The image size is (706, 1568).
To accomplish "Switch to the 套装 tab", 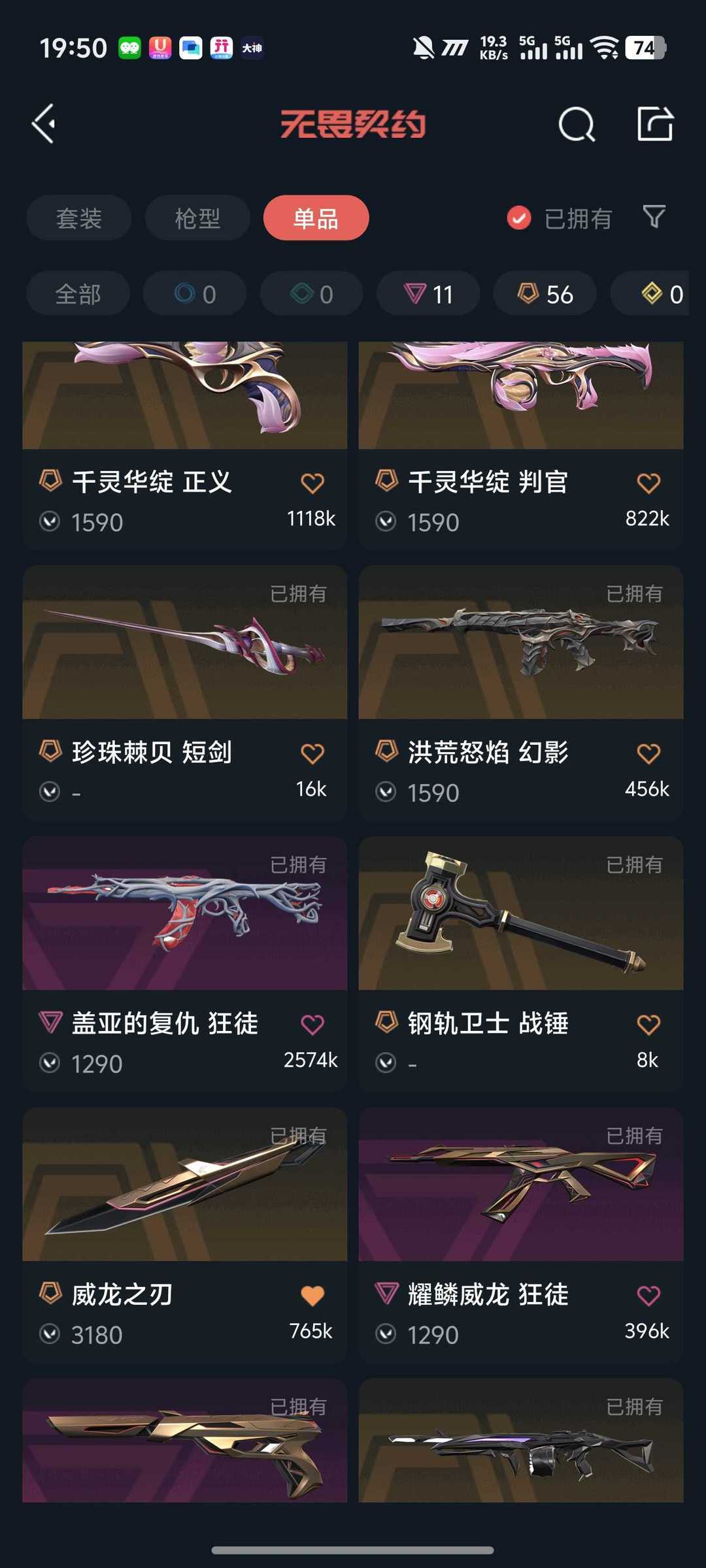I will click(x=78, y=218).
